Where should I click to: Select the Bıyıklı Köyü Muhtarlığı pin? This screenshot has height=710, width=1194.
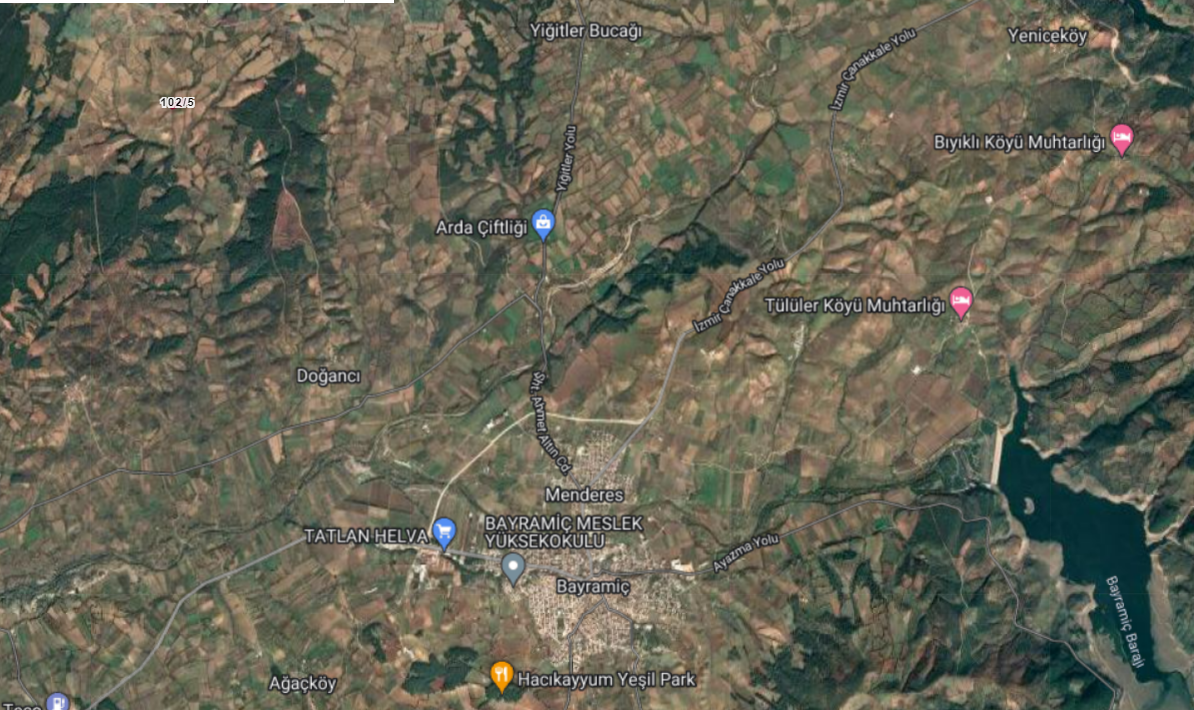(1122, 138)
